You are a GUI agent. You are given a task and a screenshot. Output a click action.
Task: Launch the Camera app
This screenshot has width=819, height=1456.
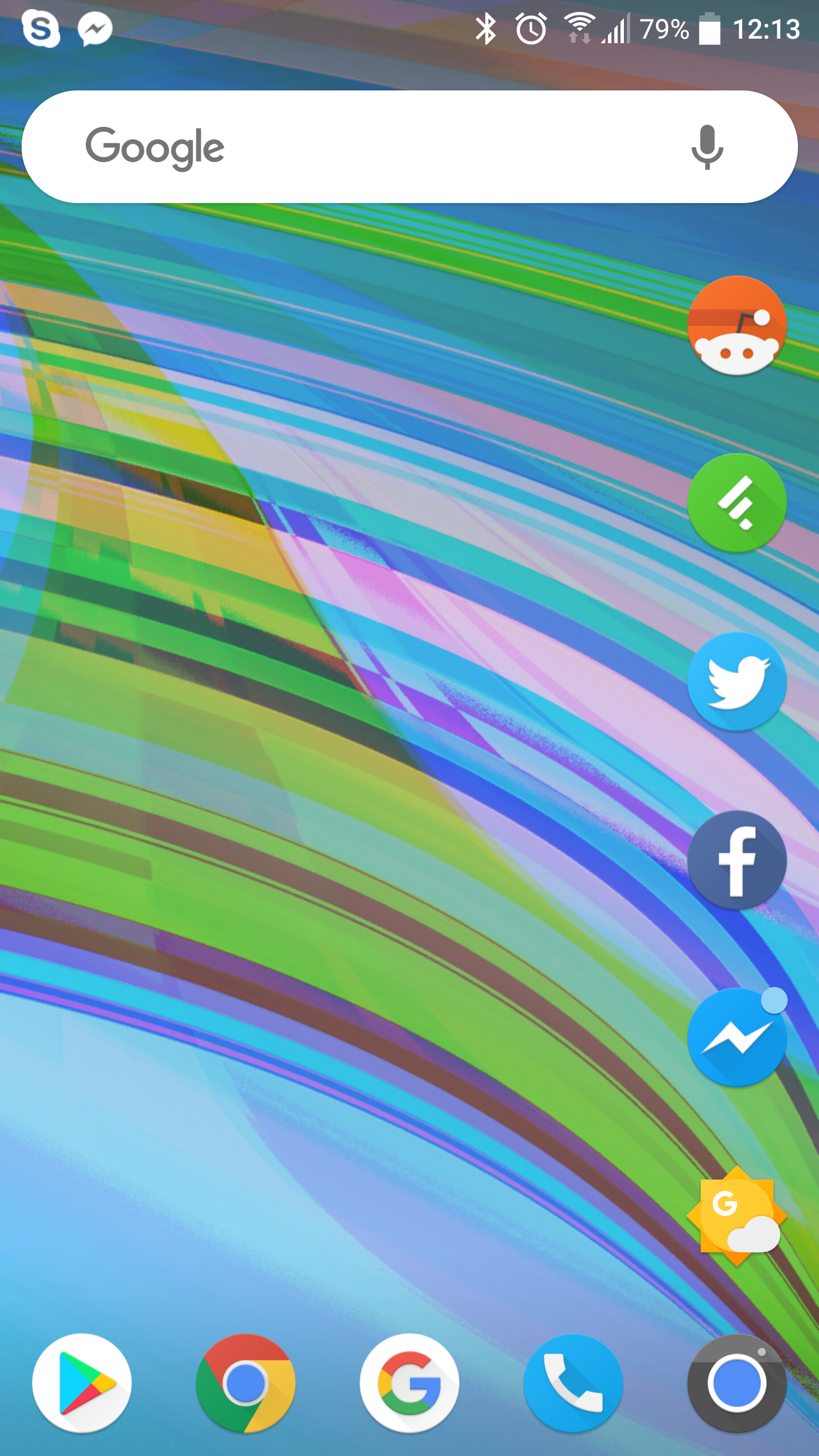(x=737, y=1383)
